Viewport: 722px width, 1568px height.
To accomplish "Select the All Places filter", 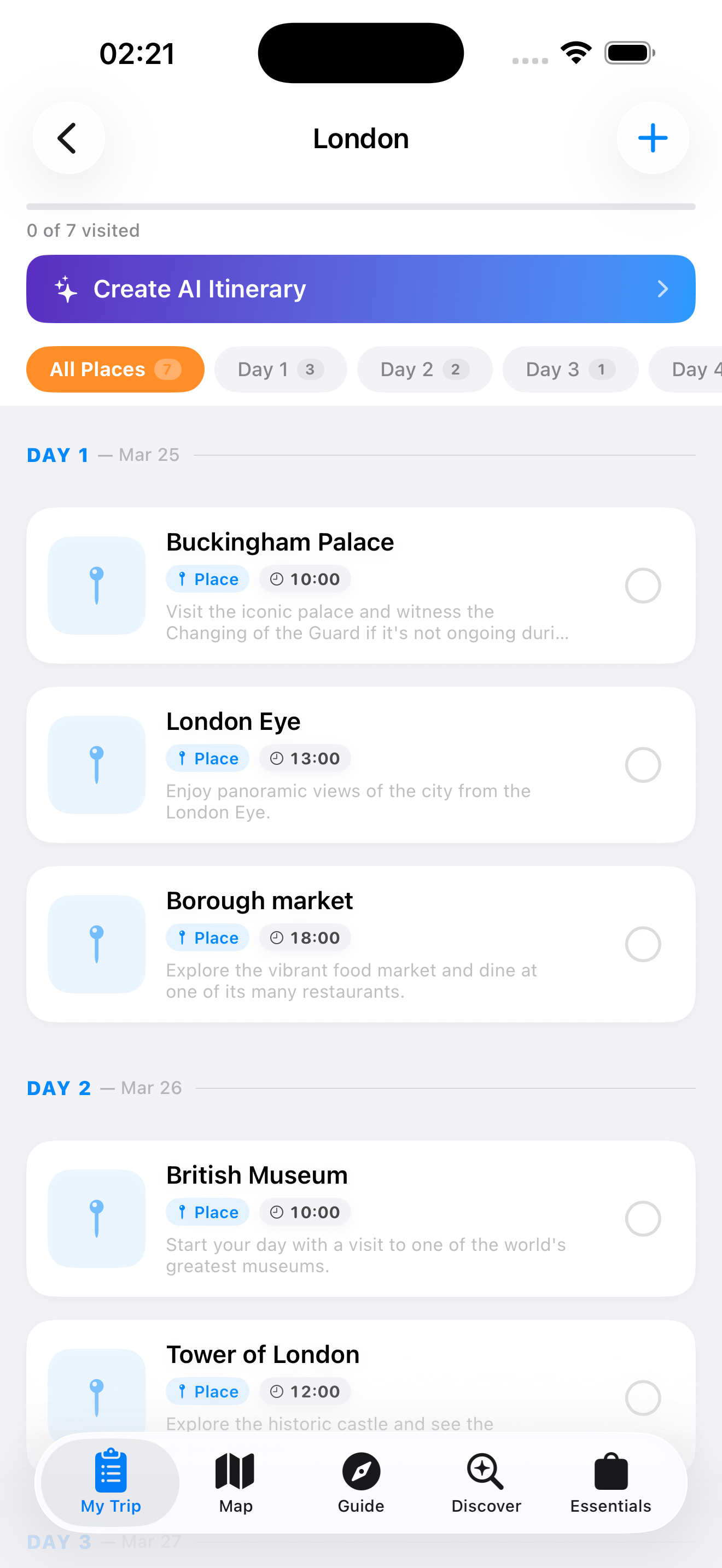I will tap(114, 369).
